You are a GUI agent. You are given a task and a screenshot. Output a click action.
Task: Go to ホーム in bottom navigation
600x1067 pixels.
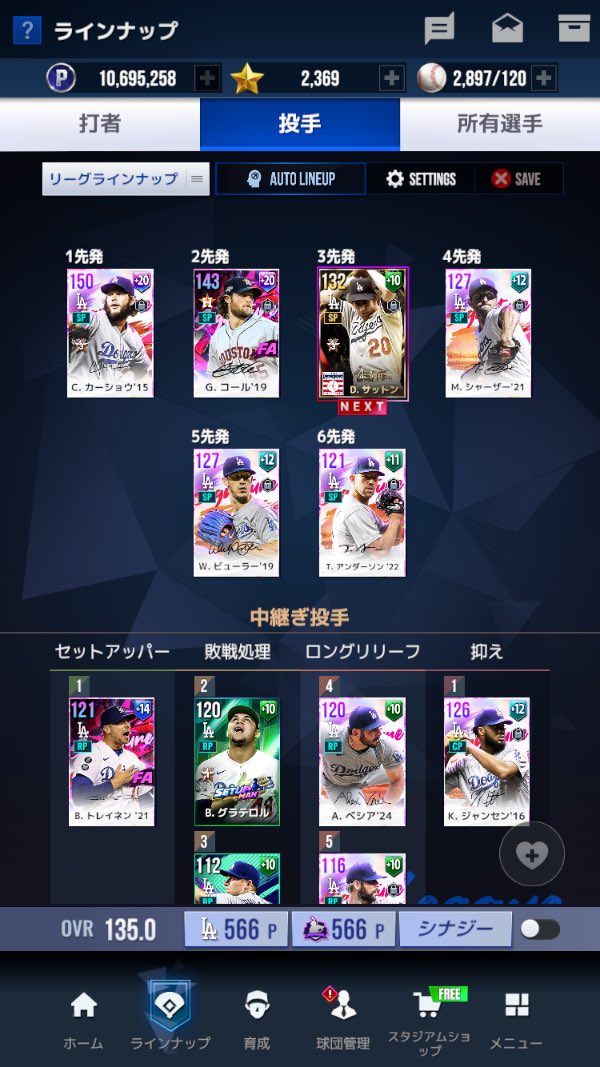(x=83, y=1017)
